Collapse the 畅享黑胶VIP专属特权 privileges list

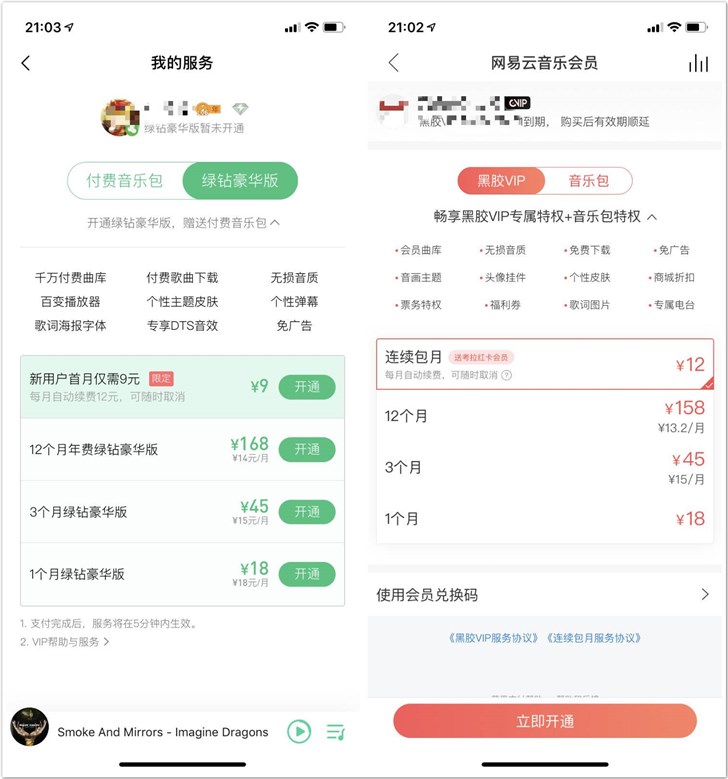click(652, 216)
